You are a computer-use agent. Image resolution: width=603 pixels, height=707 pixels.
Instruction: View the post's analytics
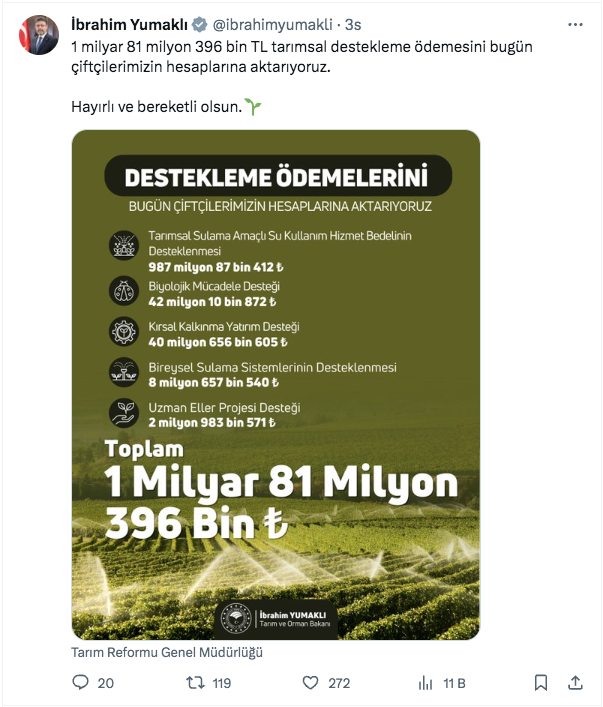425,683
